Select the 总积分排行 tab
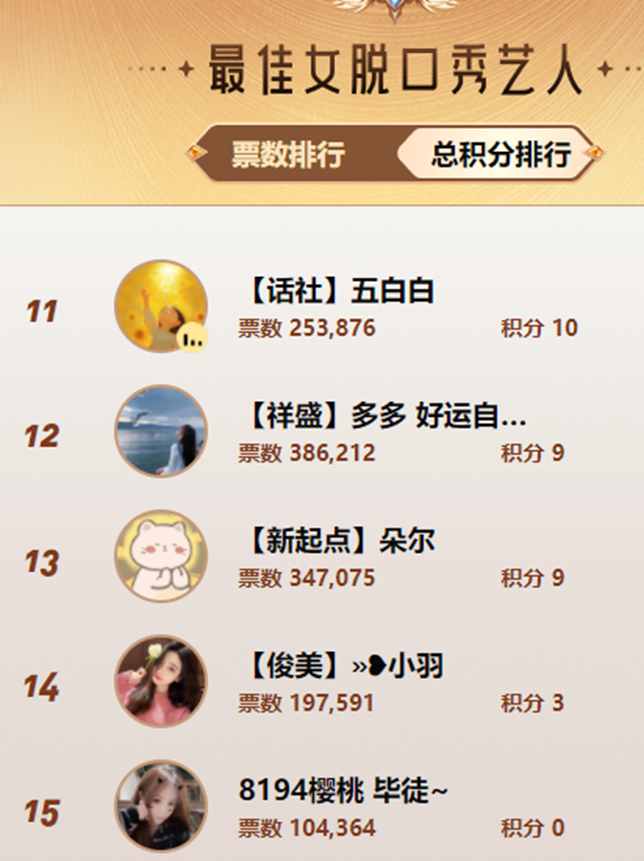This screenshot has width=644, height=861. tap(501, 155)
